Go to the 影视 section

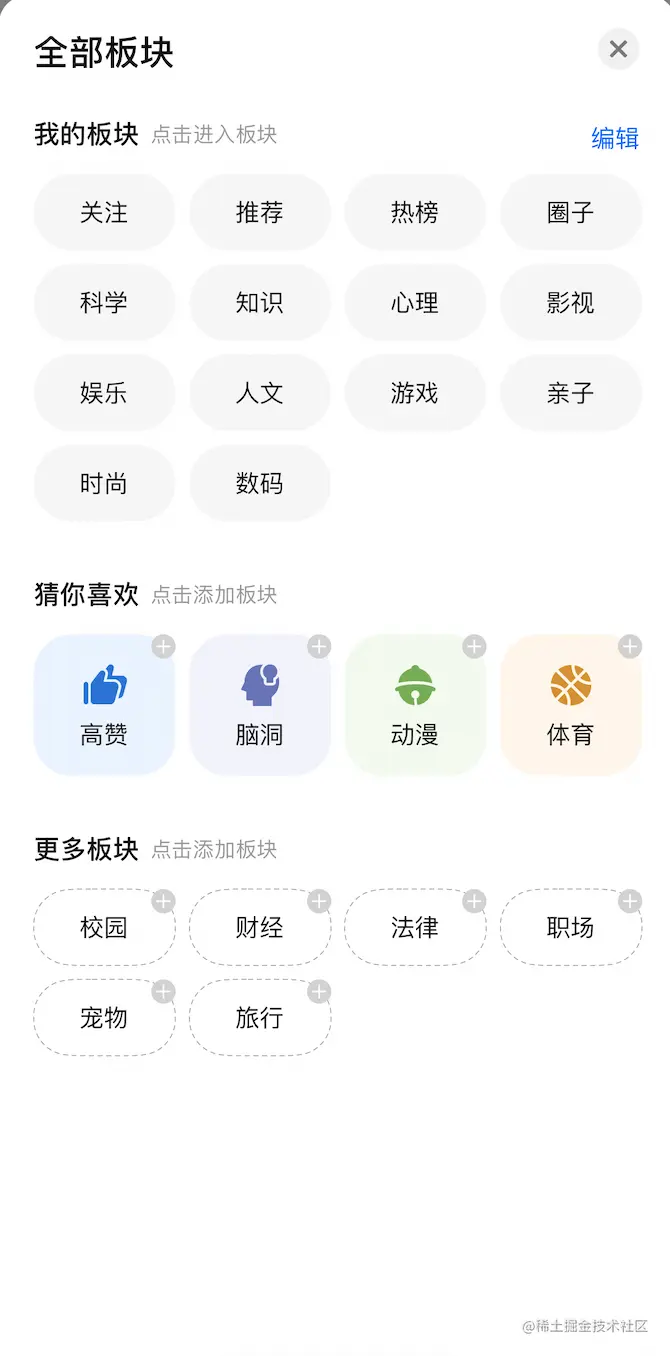coord(571,303)
